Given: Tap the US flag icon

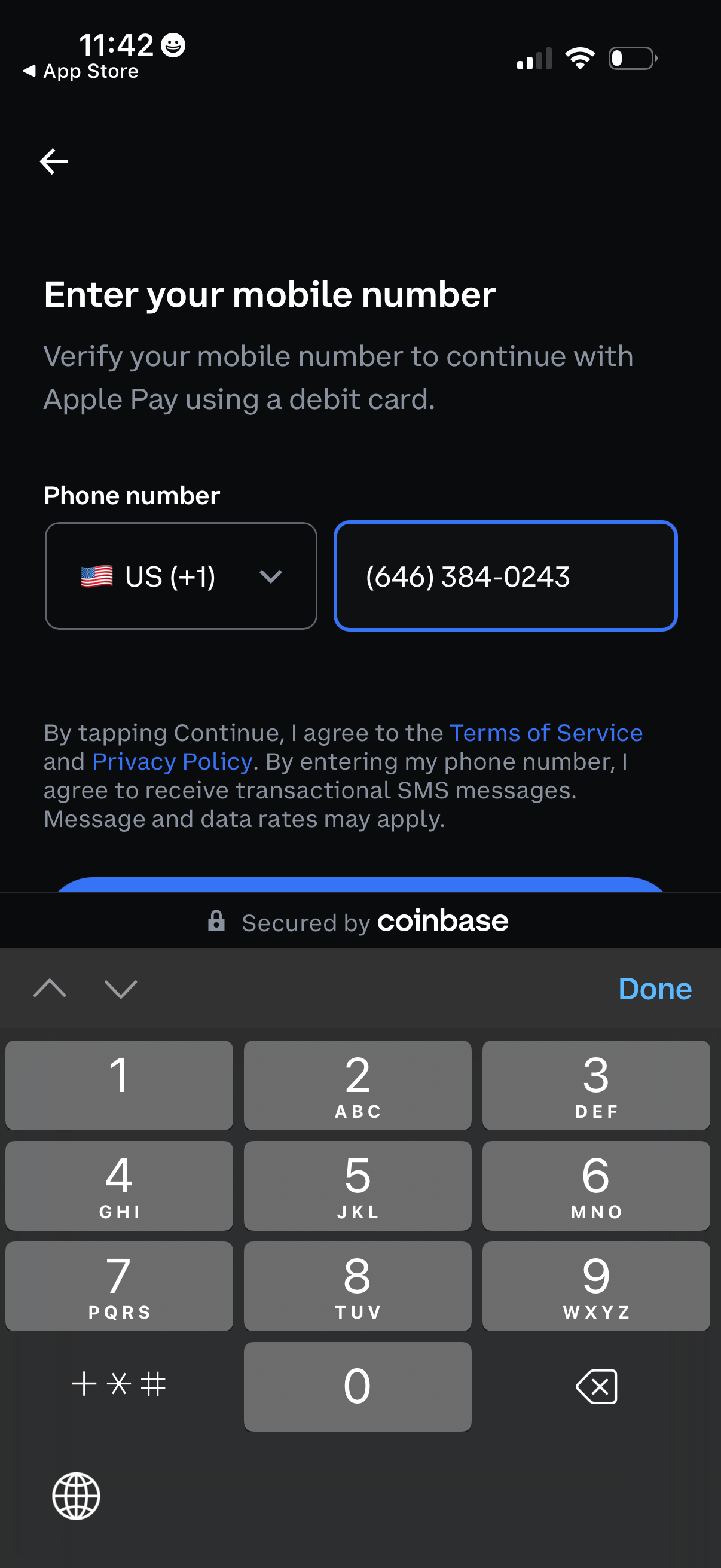Looking at the screenshot, I should (96, 575).
